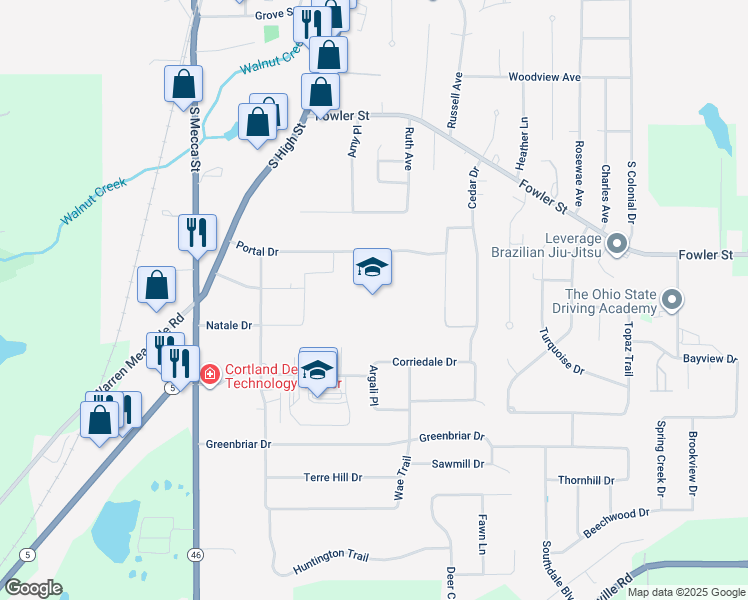The height and width of the screenshot is (600, 748).
Task: Select The Ohio State Driving Academy pin
Action: 672,300
